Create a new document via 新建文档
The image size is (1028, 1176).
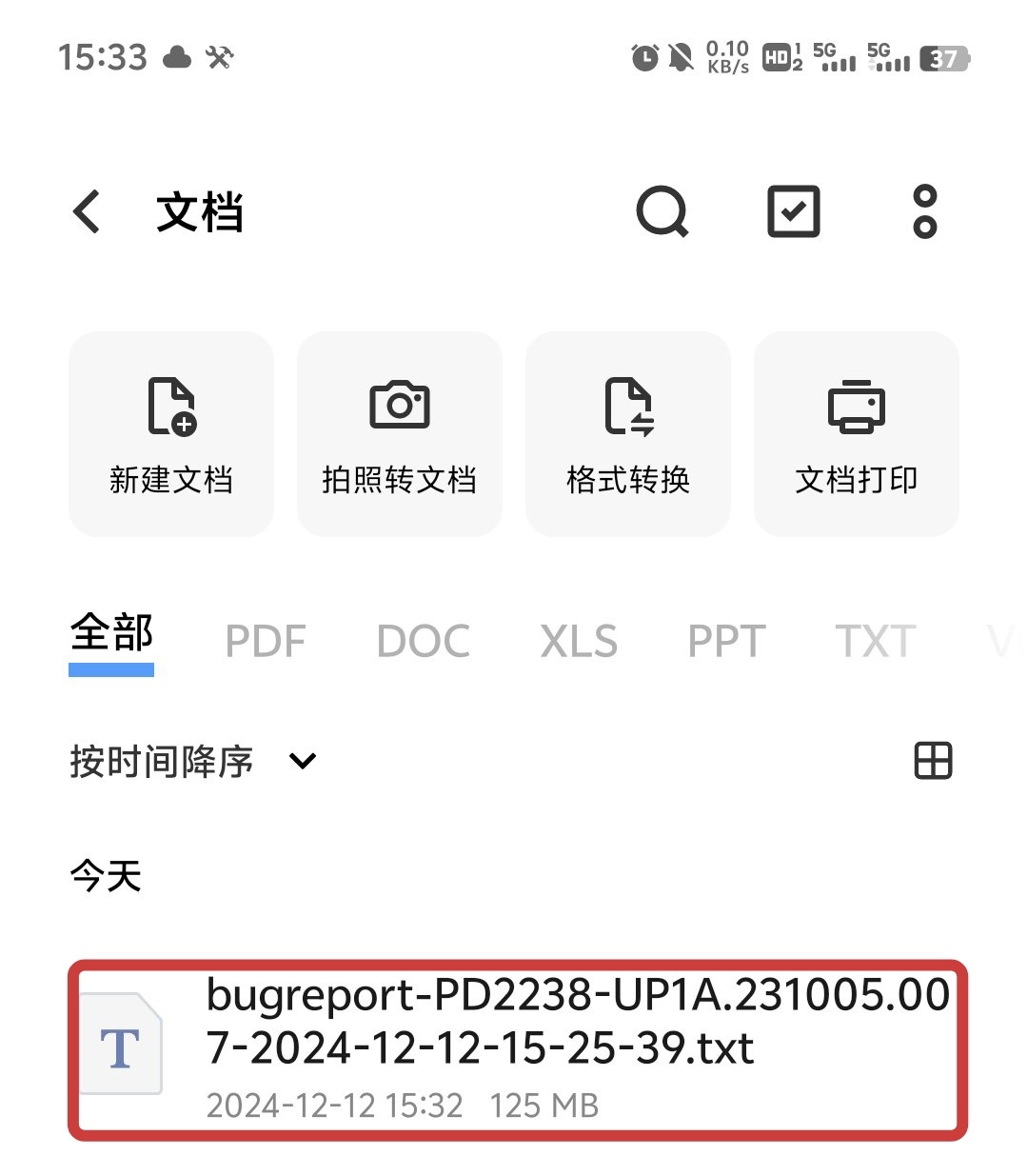[x=171, y=434]
